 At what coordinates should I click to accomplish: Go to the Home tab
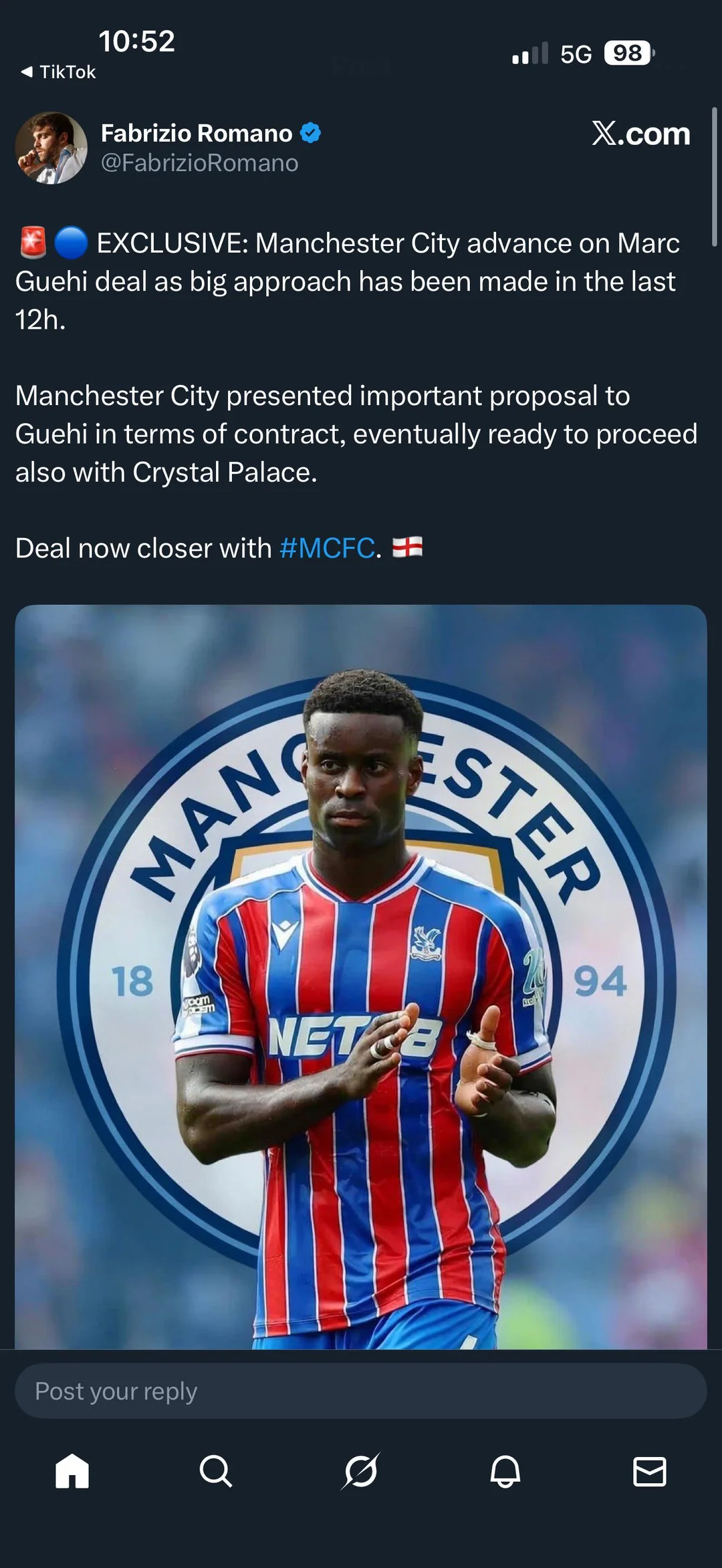pos(72,1471)
